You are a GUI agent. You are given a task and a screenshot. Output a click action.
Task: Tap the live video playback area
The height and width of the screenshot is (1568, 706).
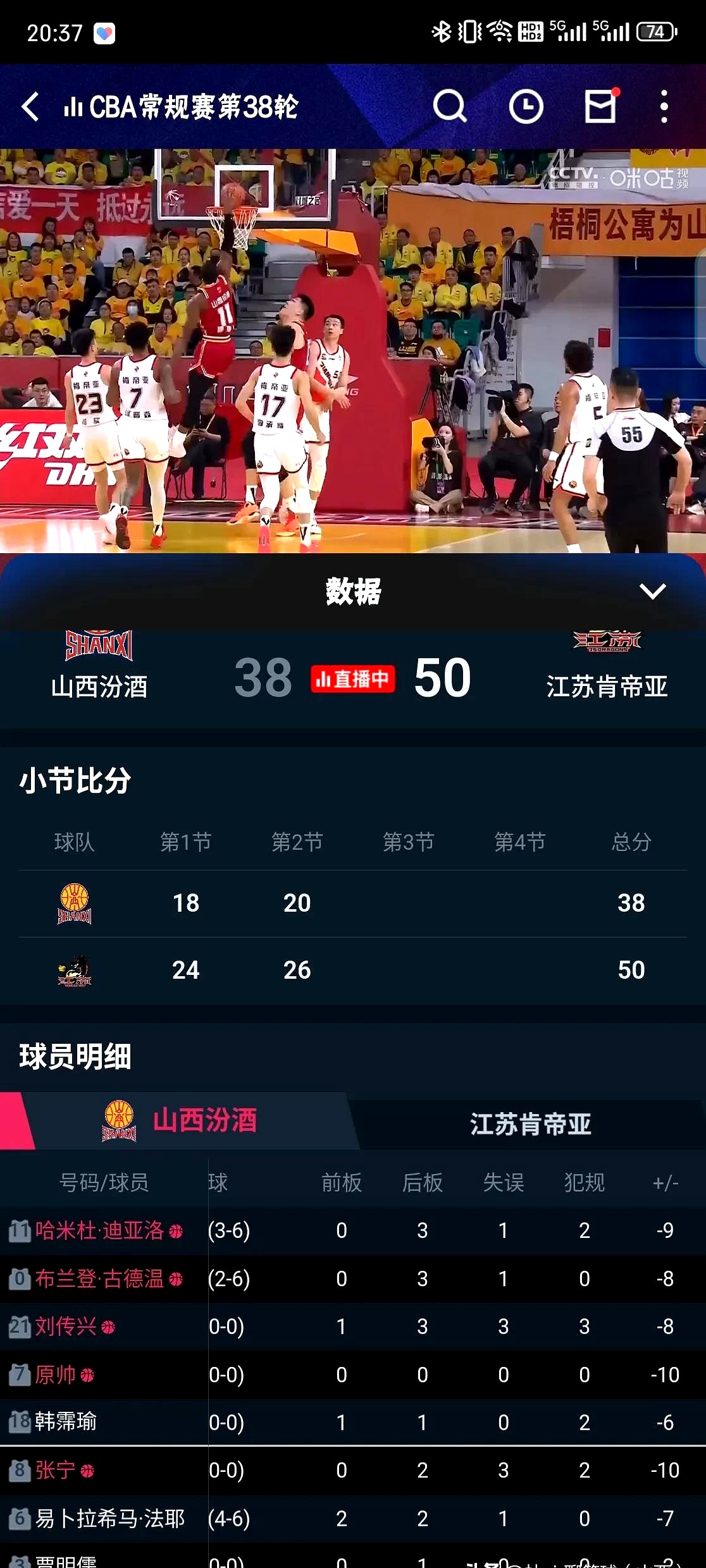353,348
